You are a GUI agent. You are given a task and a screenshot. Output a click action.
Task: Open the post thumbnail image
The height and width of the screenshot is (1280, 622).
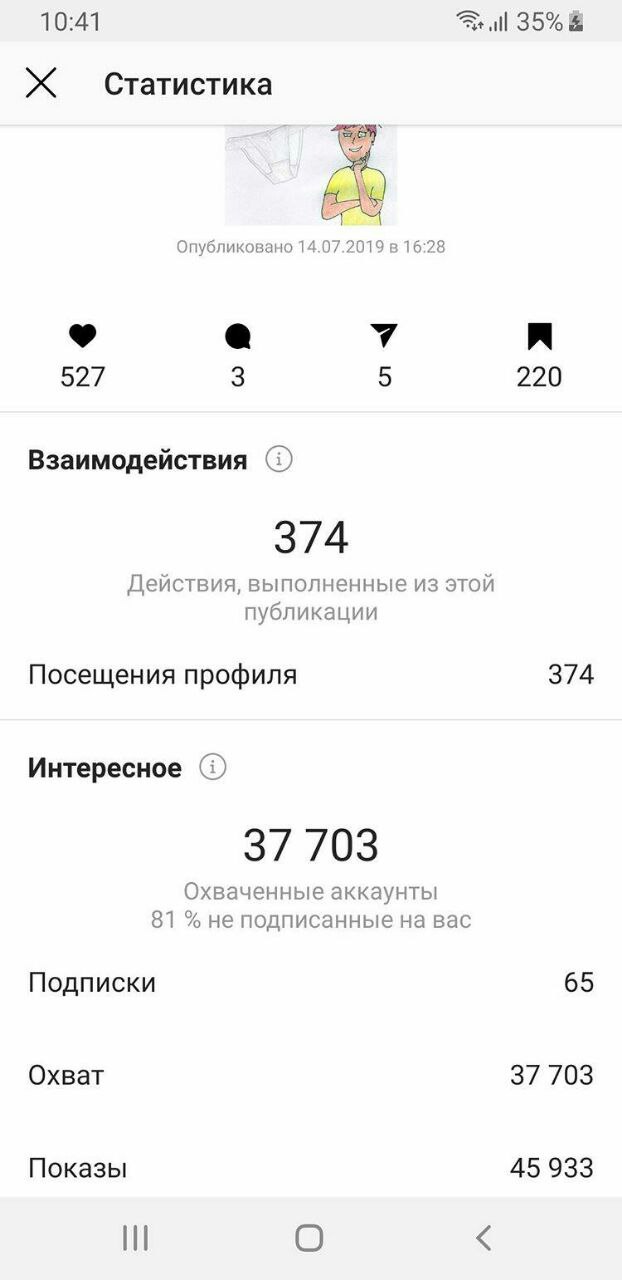310,175
